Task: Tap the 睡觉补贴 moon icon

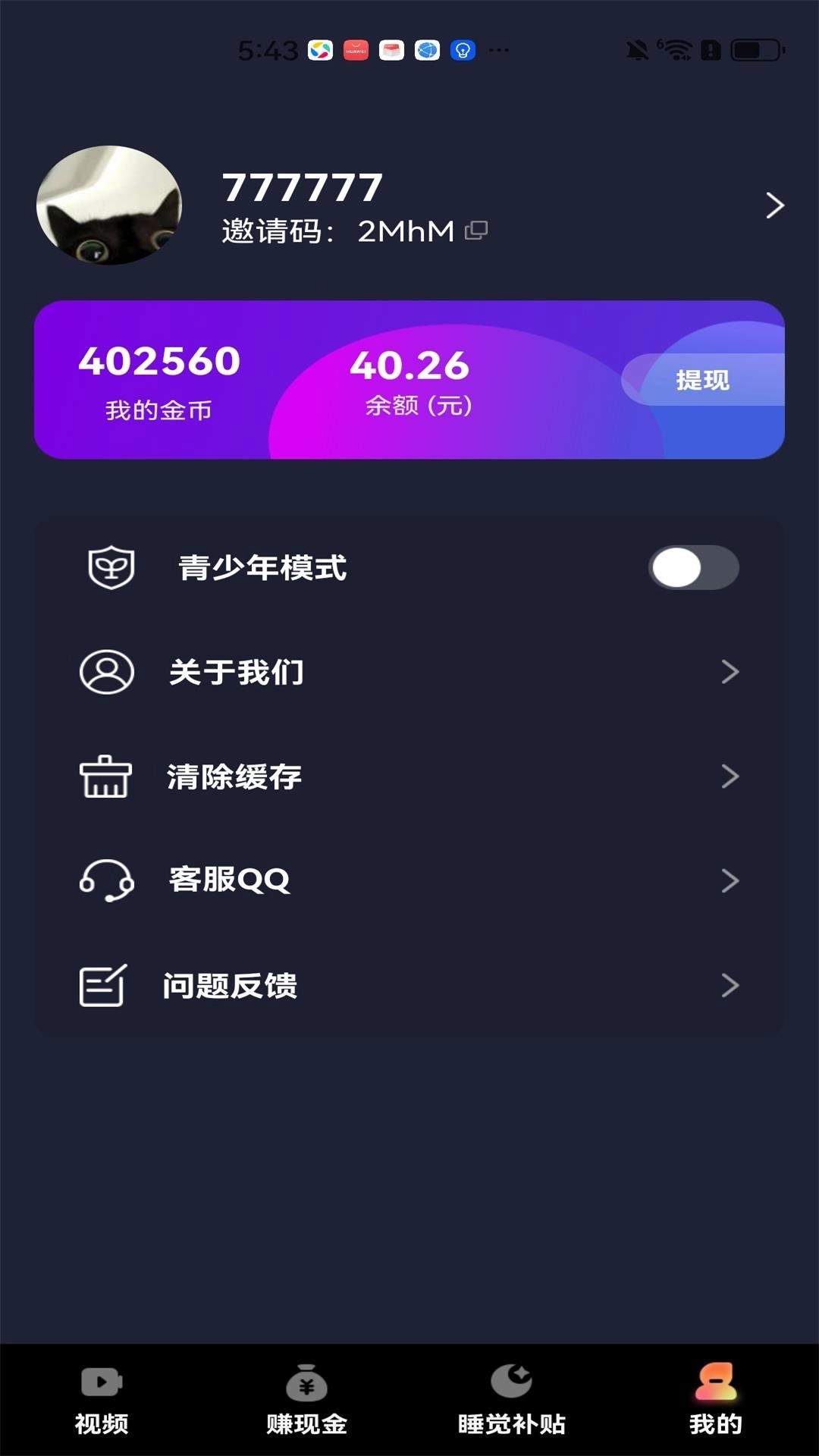Action: (510, 1382)
